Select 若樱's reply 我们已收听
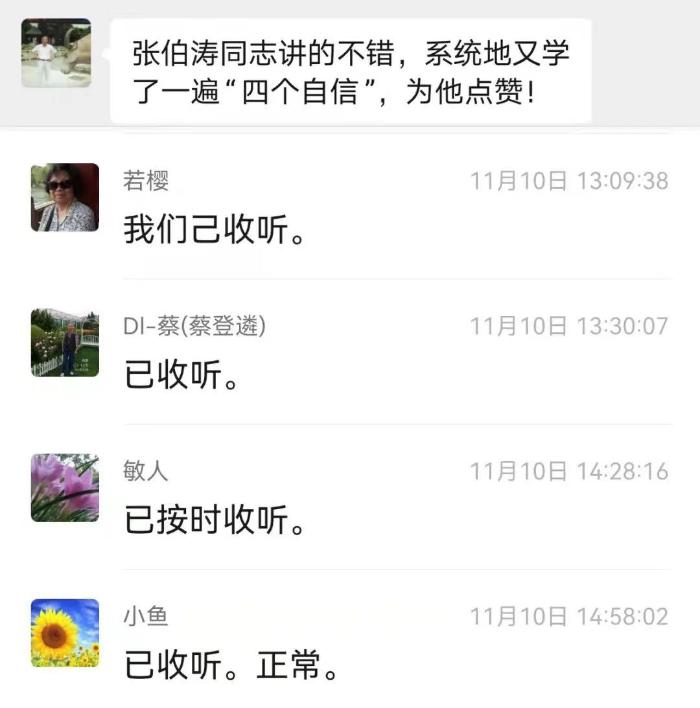Screen dimensions: 700x708 [213, 230]
